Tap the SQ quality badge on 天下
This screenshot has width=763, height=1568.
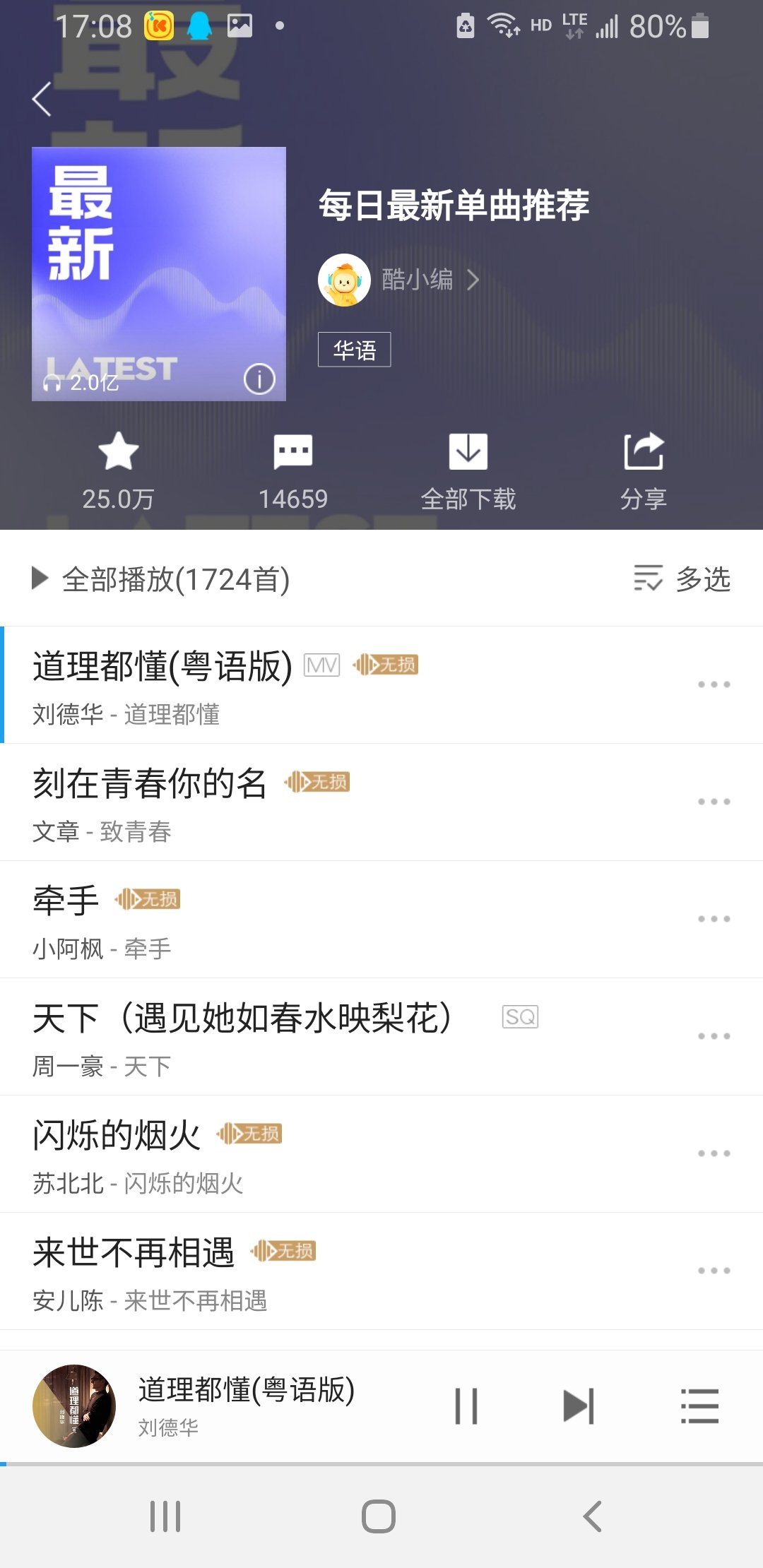coord(520,1017)
